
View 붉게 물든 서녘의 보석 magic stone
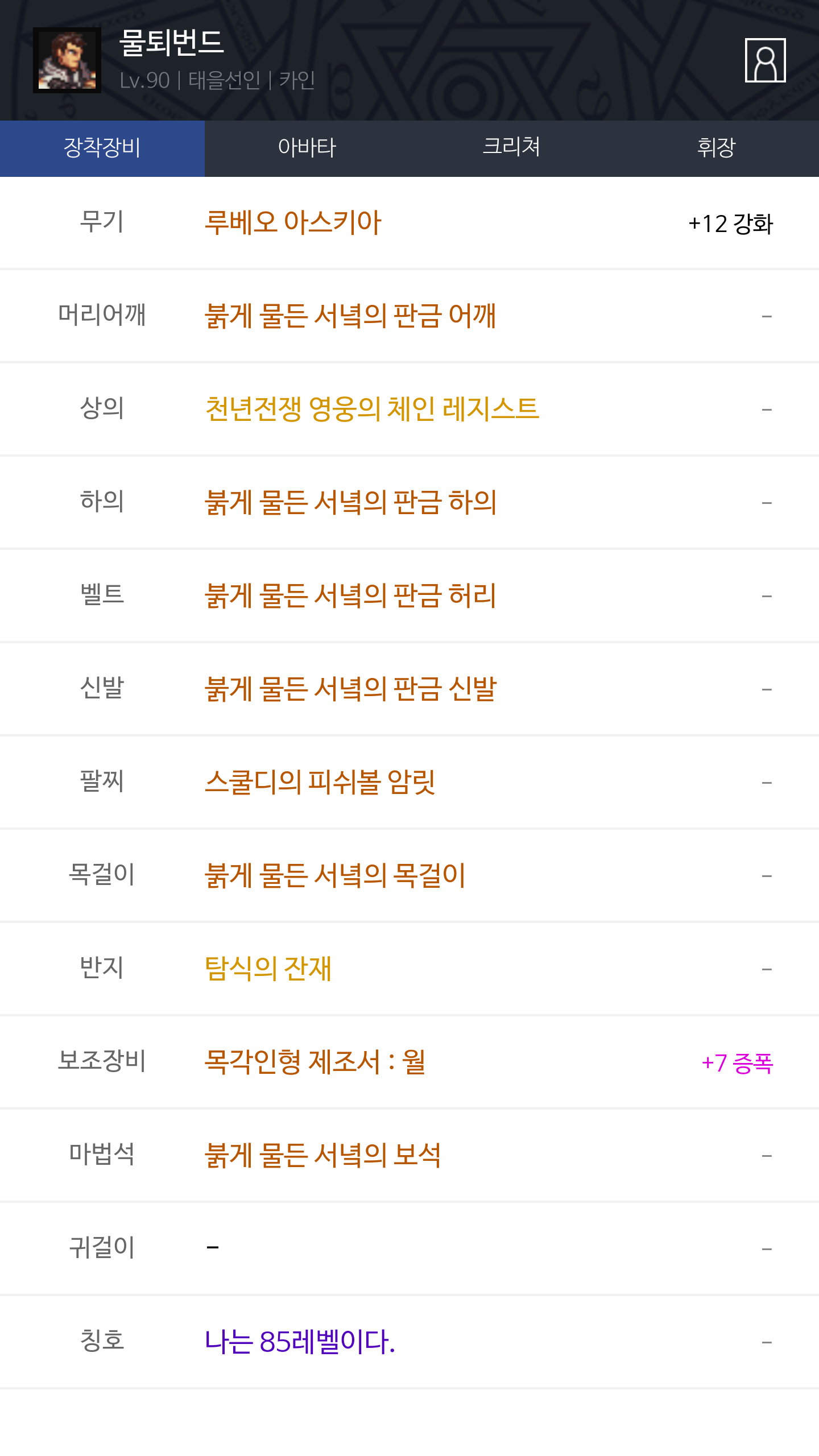click(323, 1155)
